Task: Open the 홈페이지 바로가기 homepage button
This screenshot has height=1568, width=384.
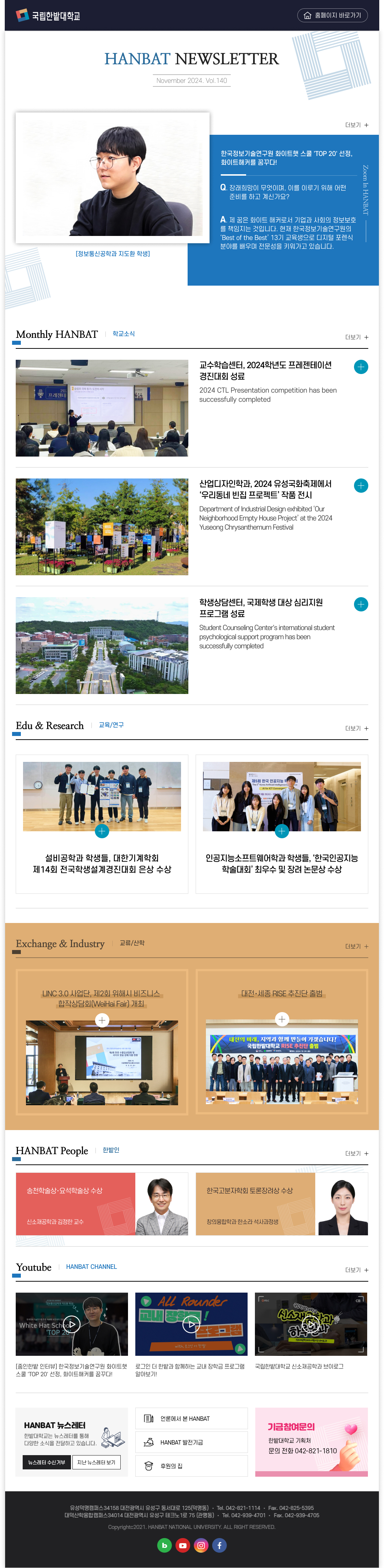Action: click(x=332, y=15)
